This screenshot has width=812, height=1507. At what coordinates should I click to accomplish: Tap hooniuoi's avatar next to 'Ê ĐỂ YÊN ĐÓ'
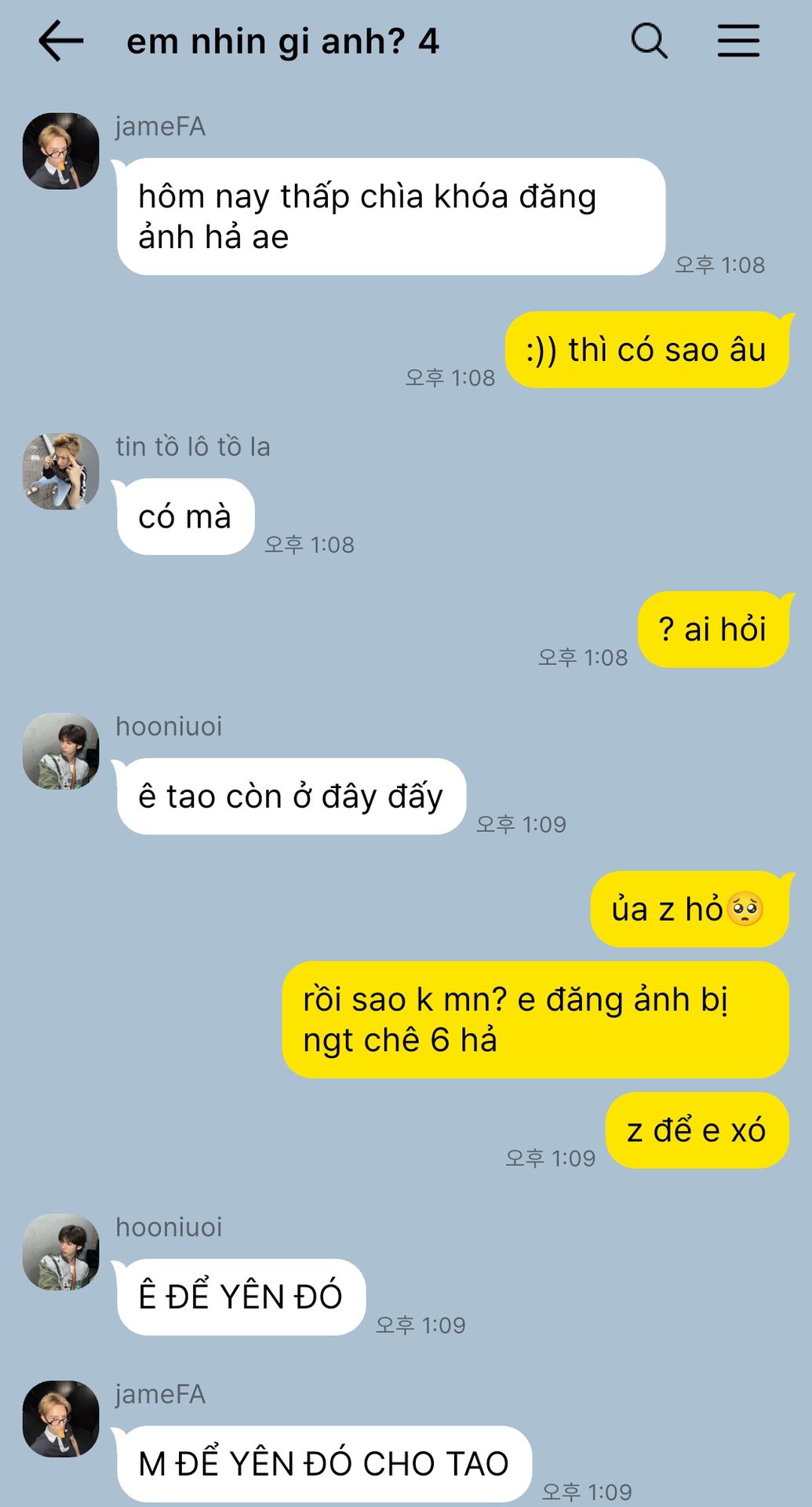pyautogui.click(x=61, y=1252)
